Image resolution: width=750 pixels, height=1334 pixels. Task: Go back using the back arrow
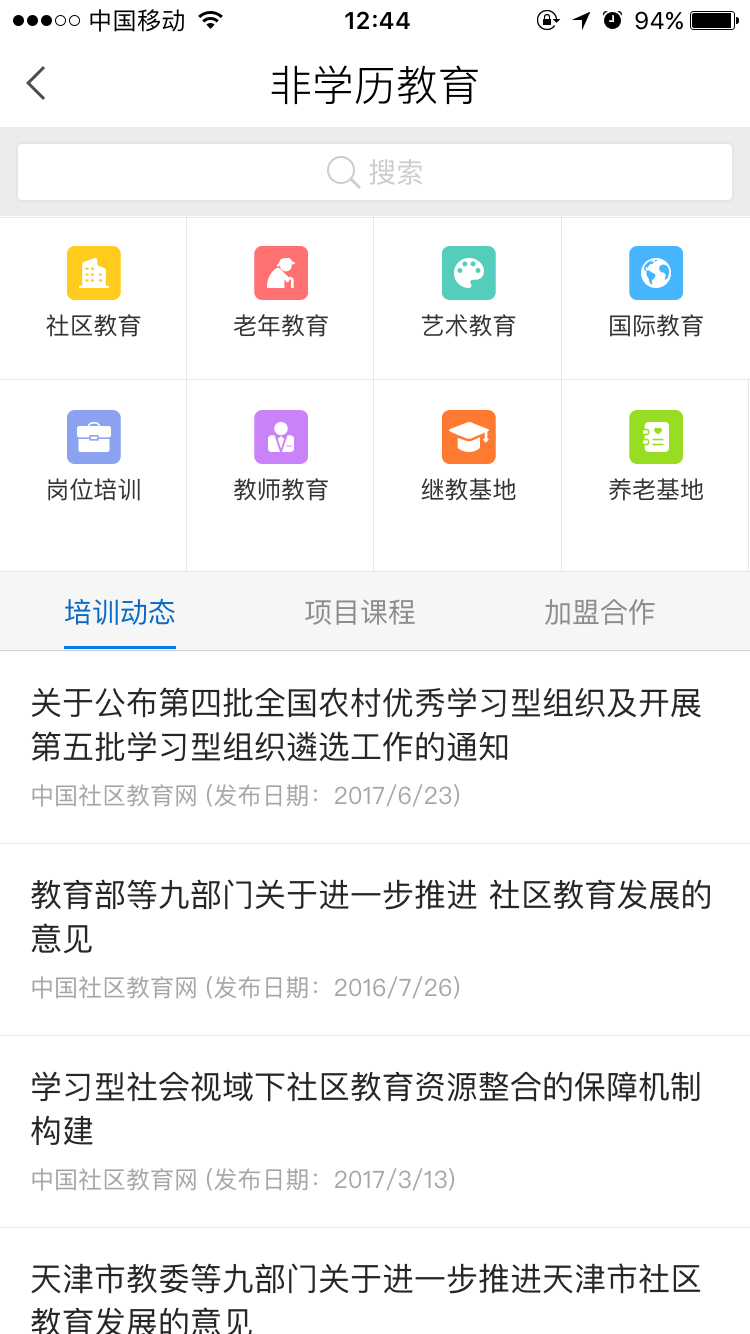point(37,84)
